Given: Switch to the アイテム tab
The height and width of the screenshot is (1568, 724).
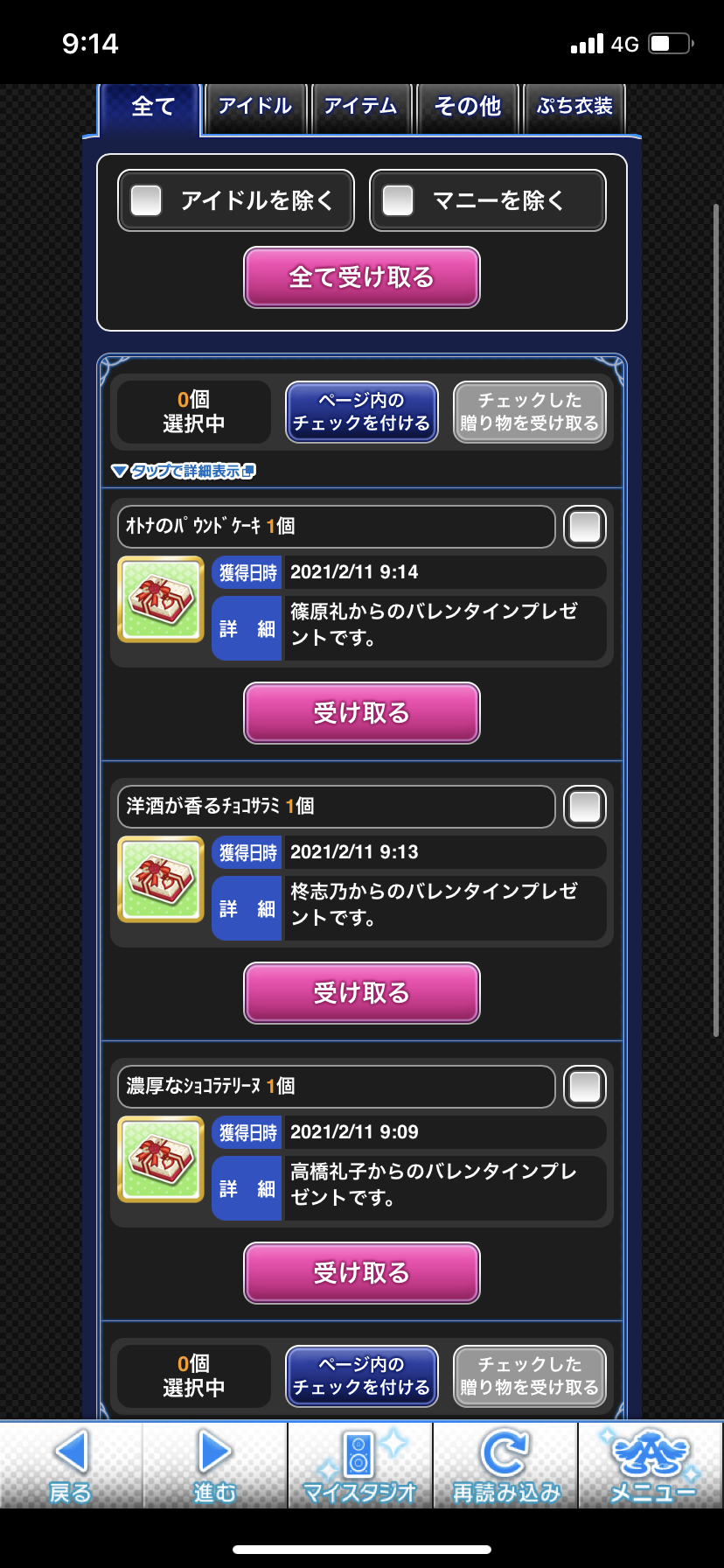Looking at the screenshot, I should (360, 108).
